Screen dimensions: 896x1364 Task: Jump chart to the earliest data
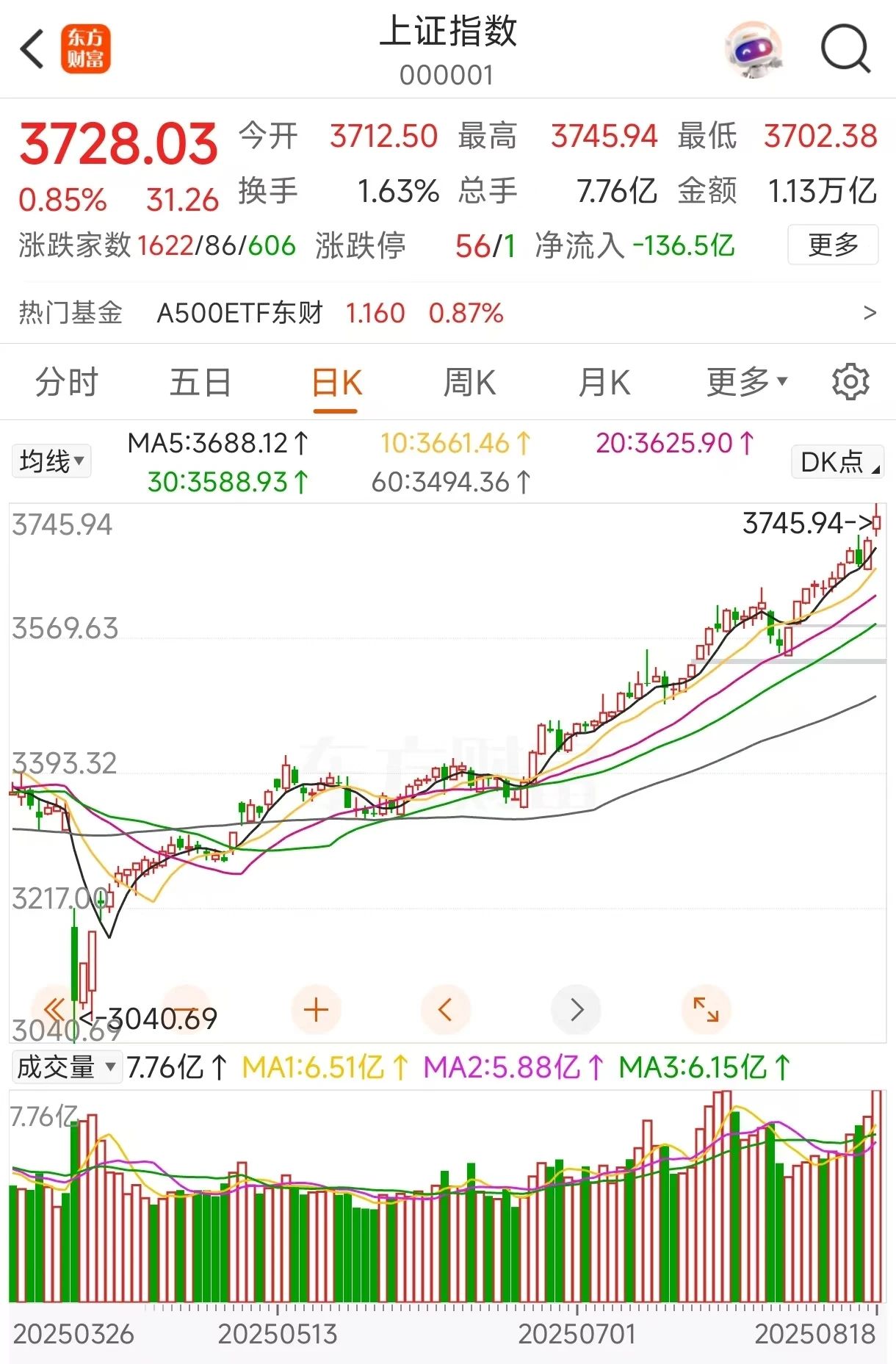pos(55,1010)
